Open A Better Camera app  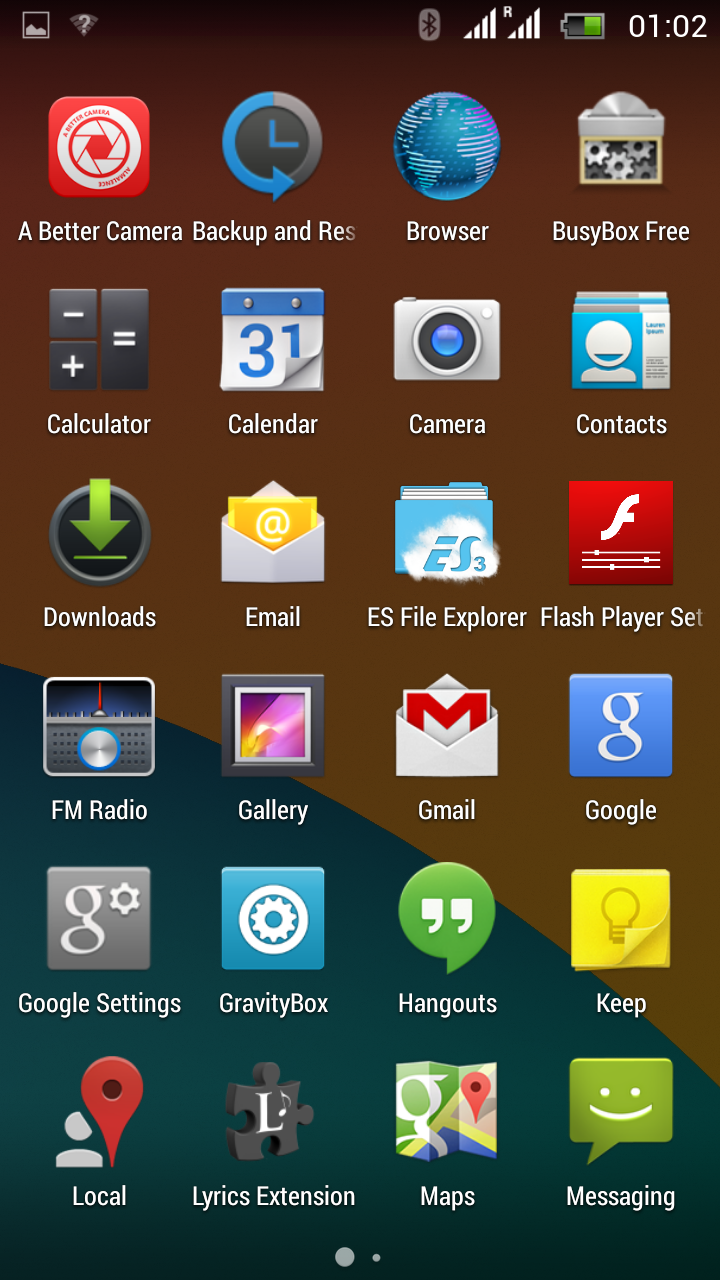pos(99,148)
